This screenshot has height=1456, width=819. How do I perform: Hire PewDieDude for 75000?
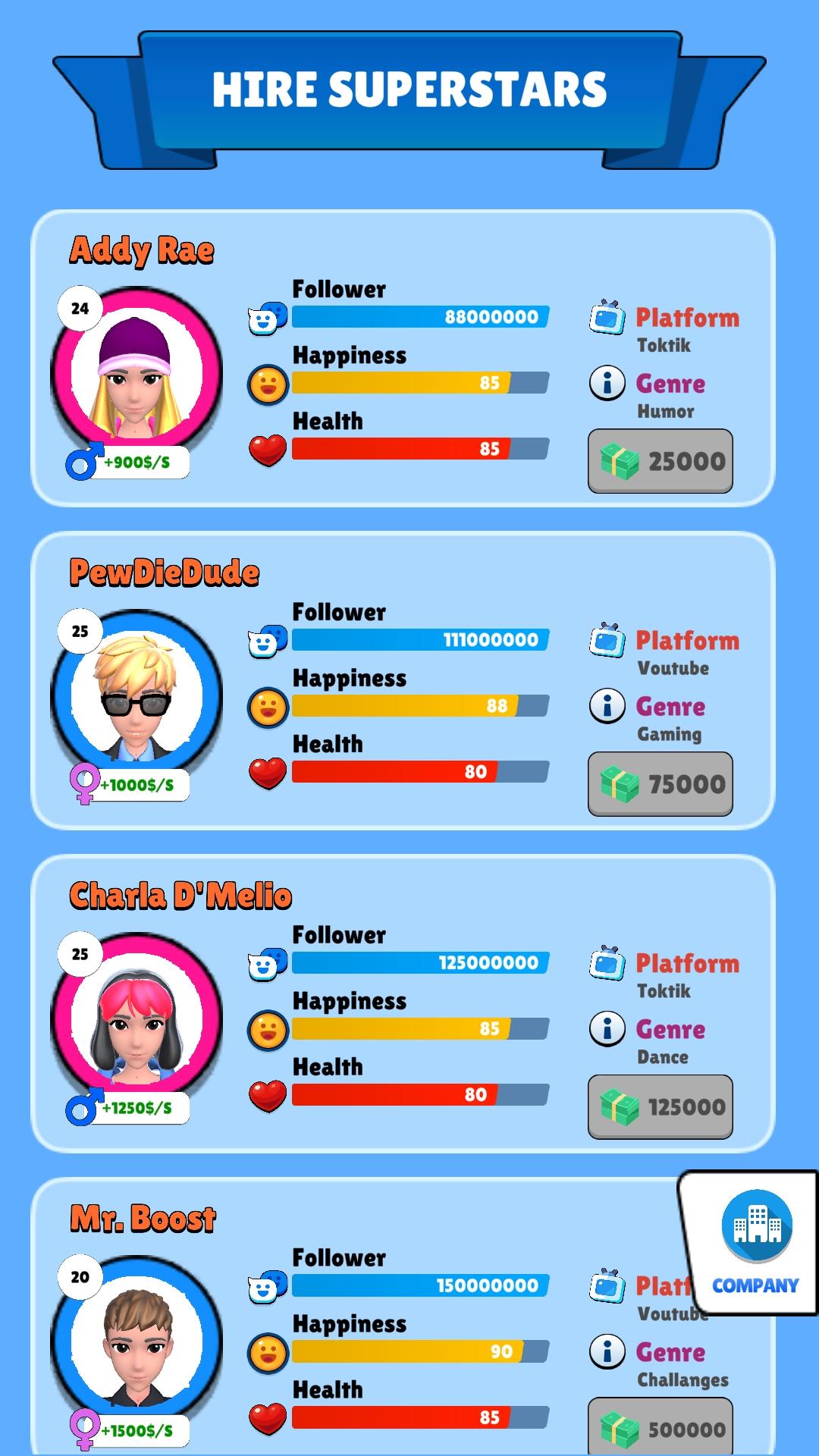pyautogui.click(x=660, y=784)
